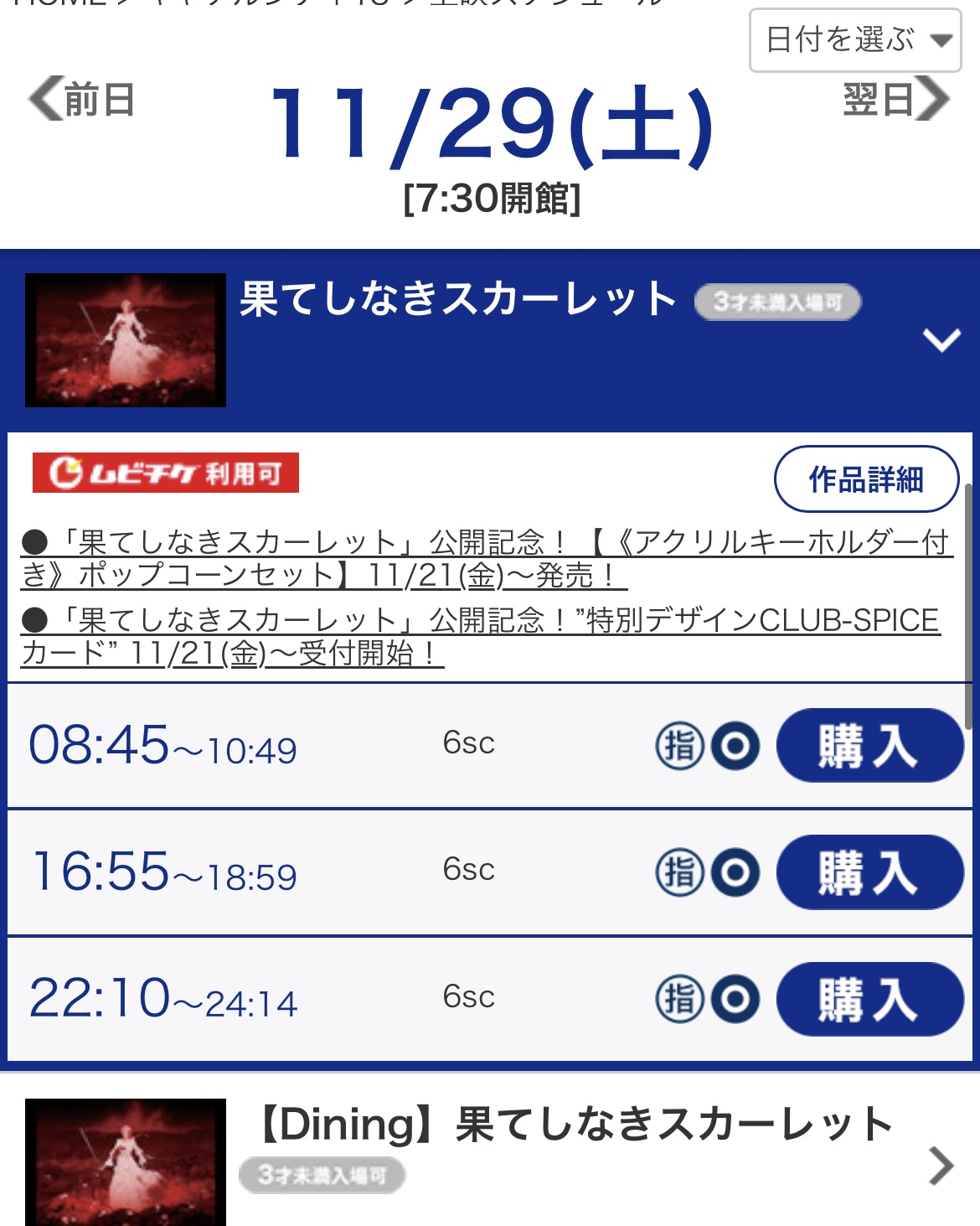Open the CLUB-SPICE special card design link
This screenshot has height=1226, width=980.
[481, 636]
